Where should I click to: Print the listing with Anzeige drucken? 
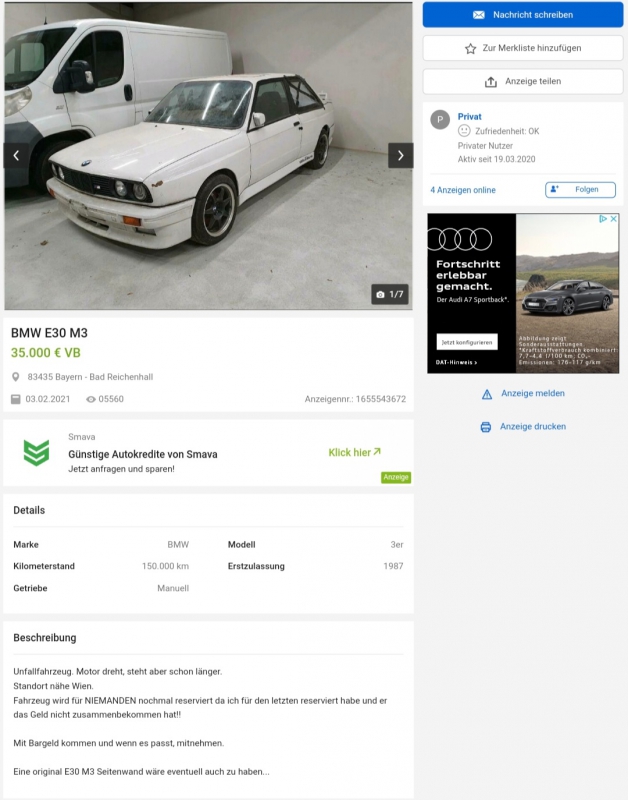pyautogui.click(x=522, y=427)
